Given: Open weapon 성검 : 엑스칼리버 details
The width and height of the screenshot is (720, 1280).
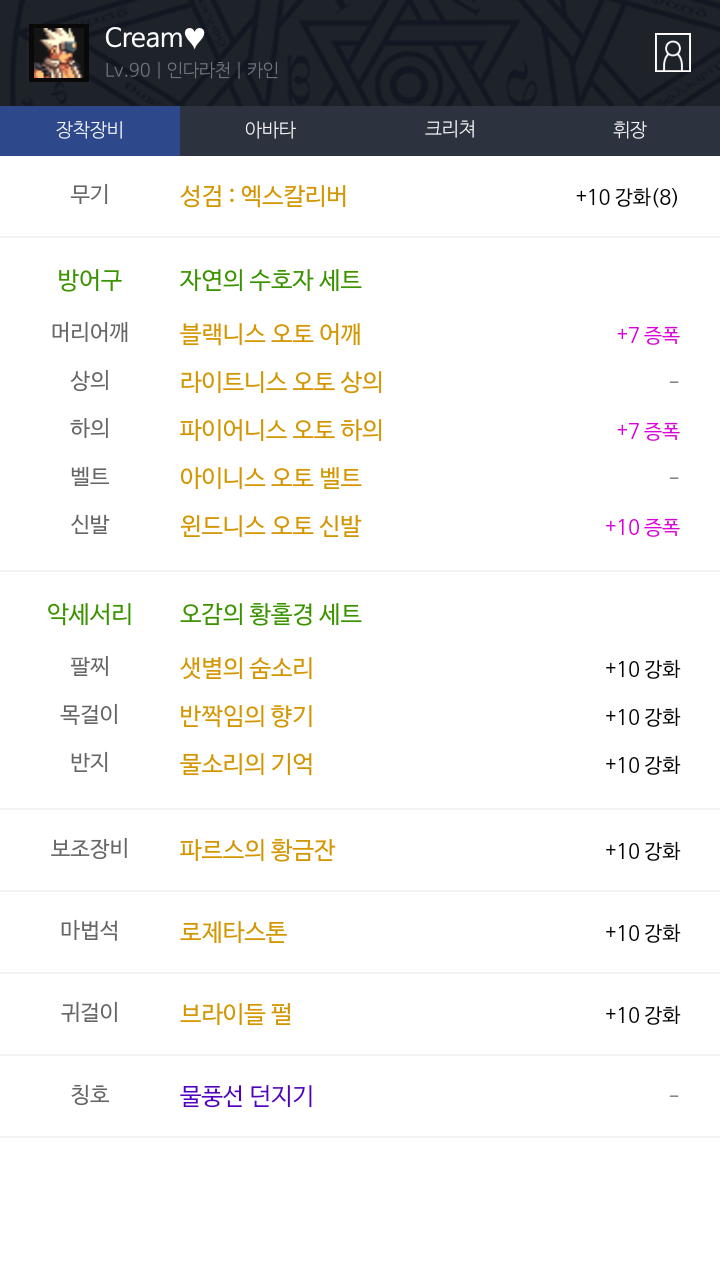Looking at the screenshot, I should tap(264, 196).
